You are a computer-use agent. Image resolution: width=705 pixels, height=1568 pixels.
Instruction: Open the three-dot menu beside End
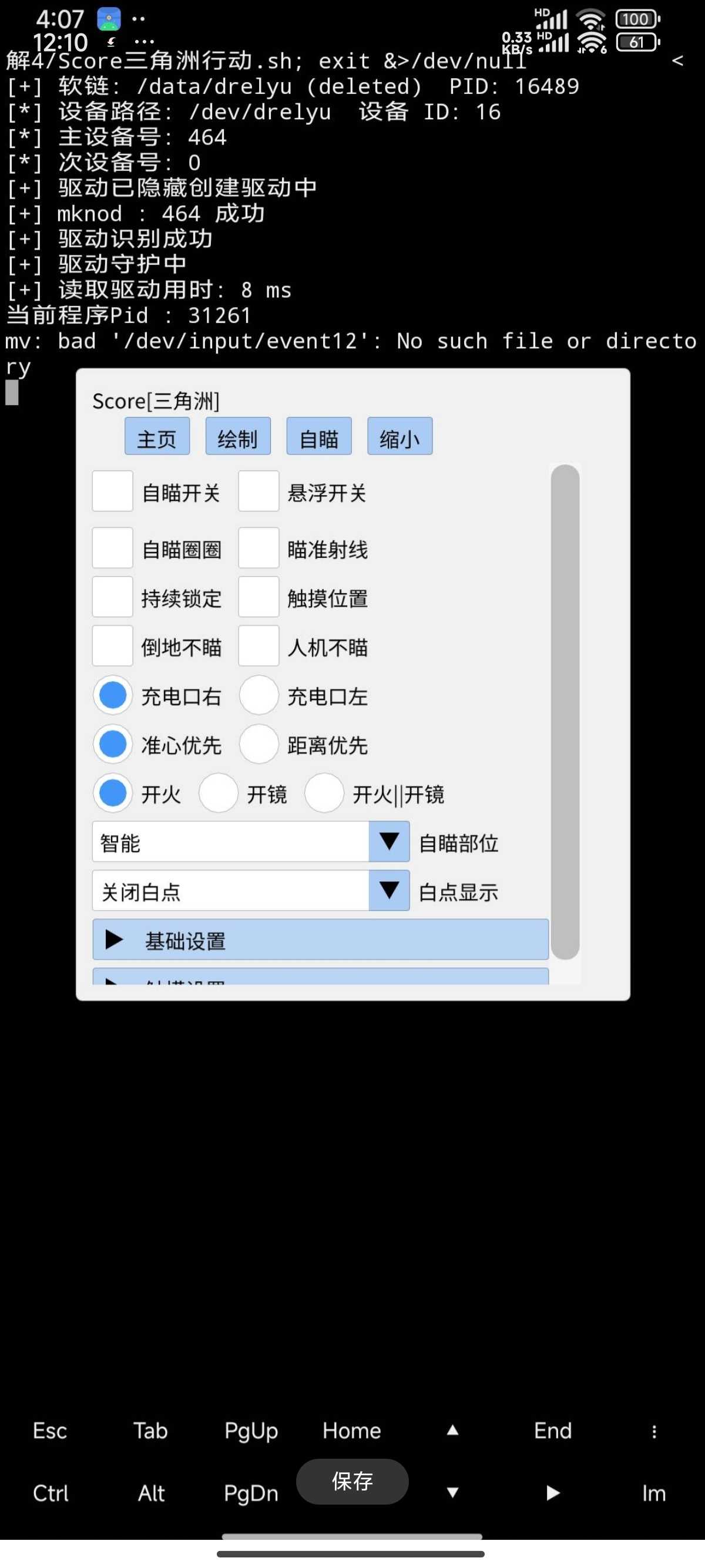click(654, 1431)
